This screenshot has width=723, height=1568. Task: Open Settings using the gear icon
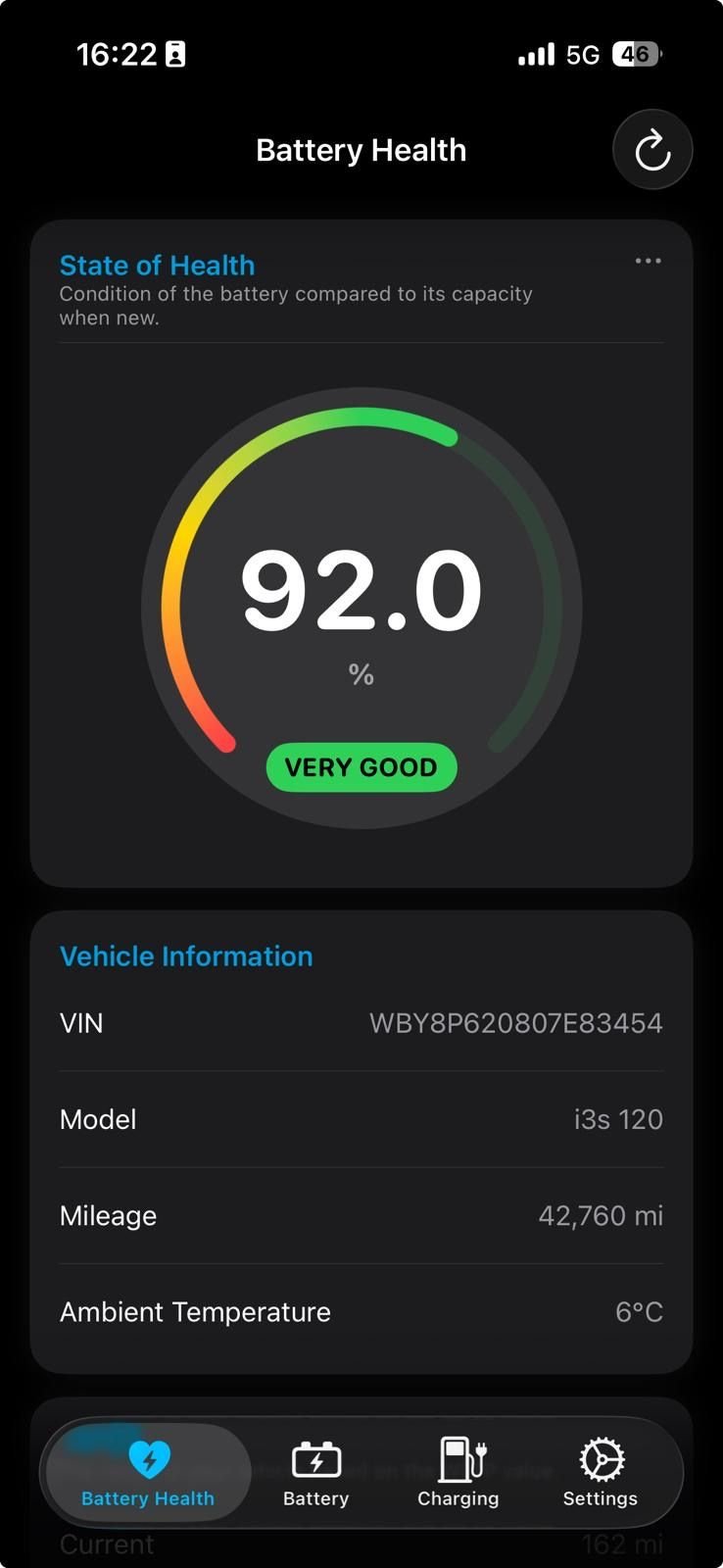click(600, 1460)
